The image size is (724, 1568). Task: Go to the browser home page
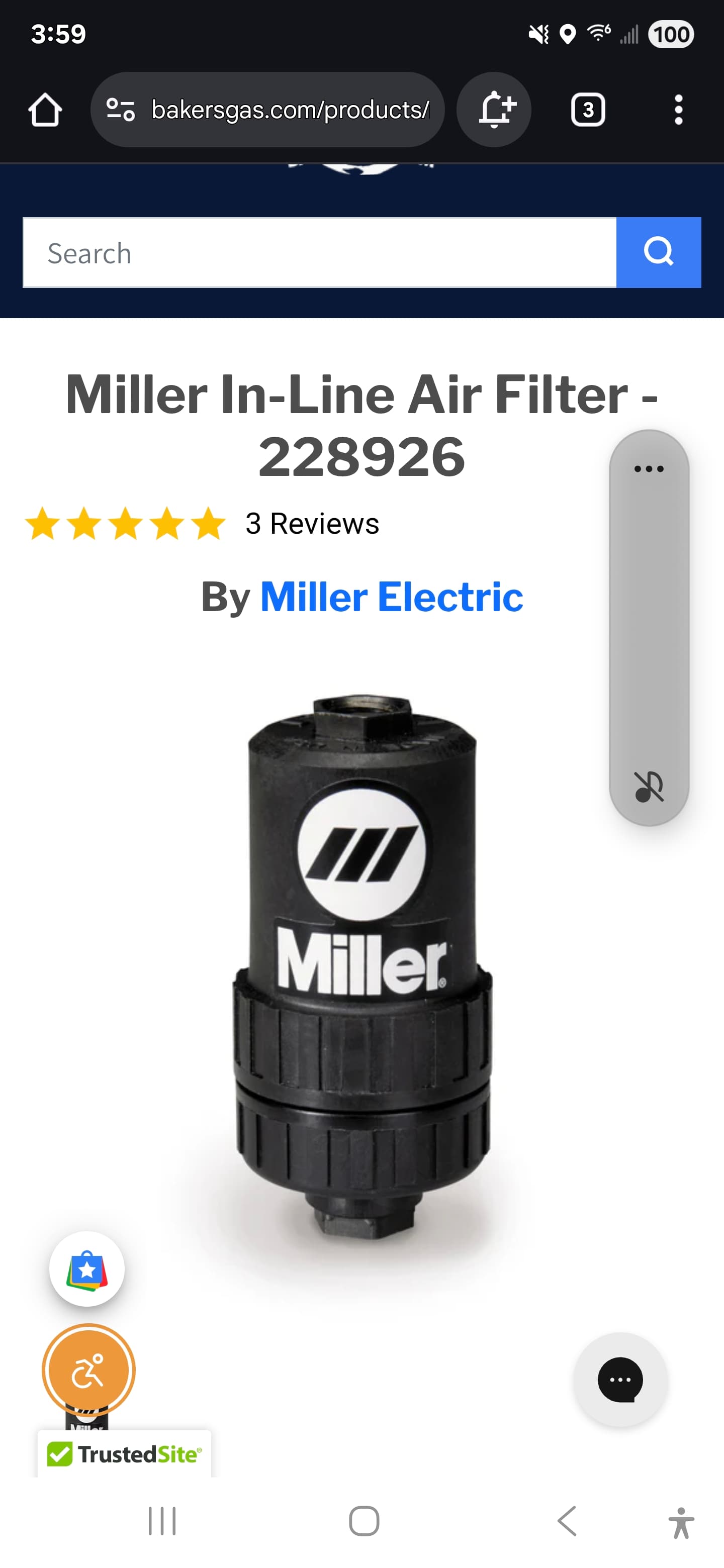[45, 110]
